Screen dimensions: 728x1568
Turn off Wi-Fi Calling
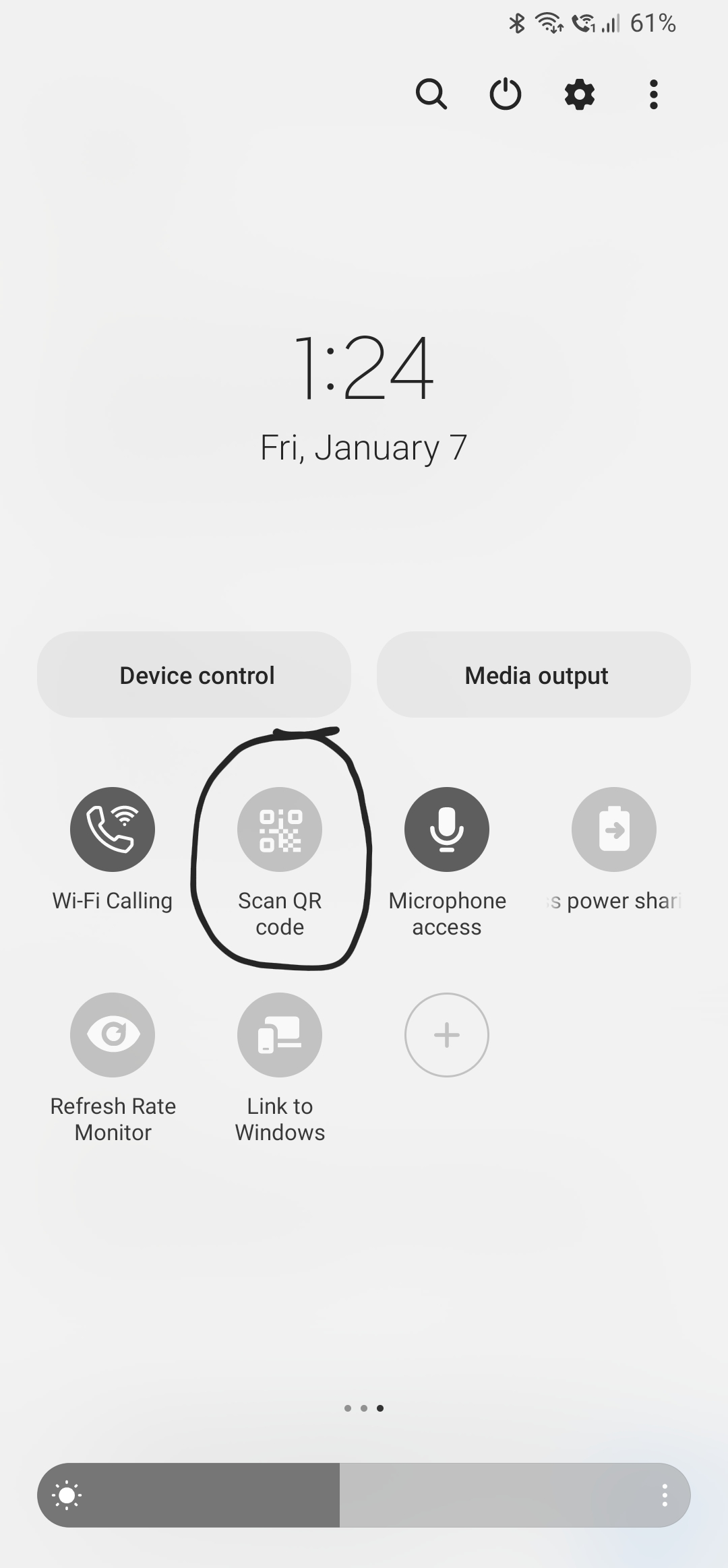click(x=113, y=829)
